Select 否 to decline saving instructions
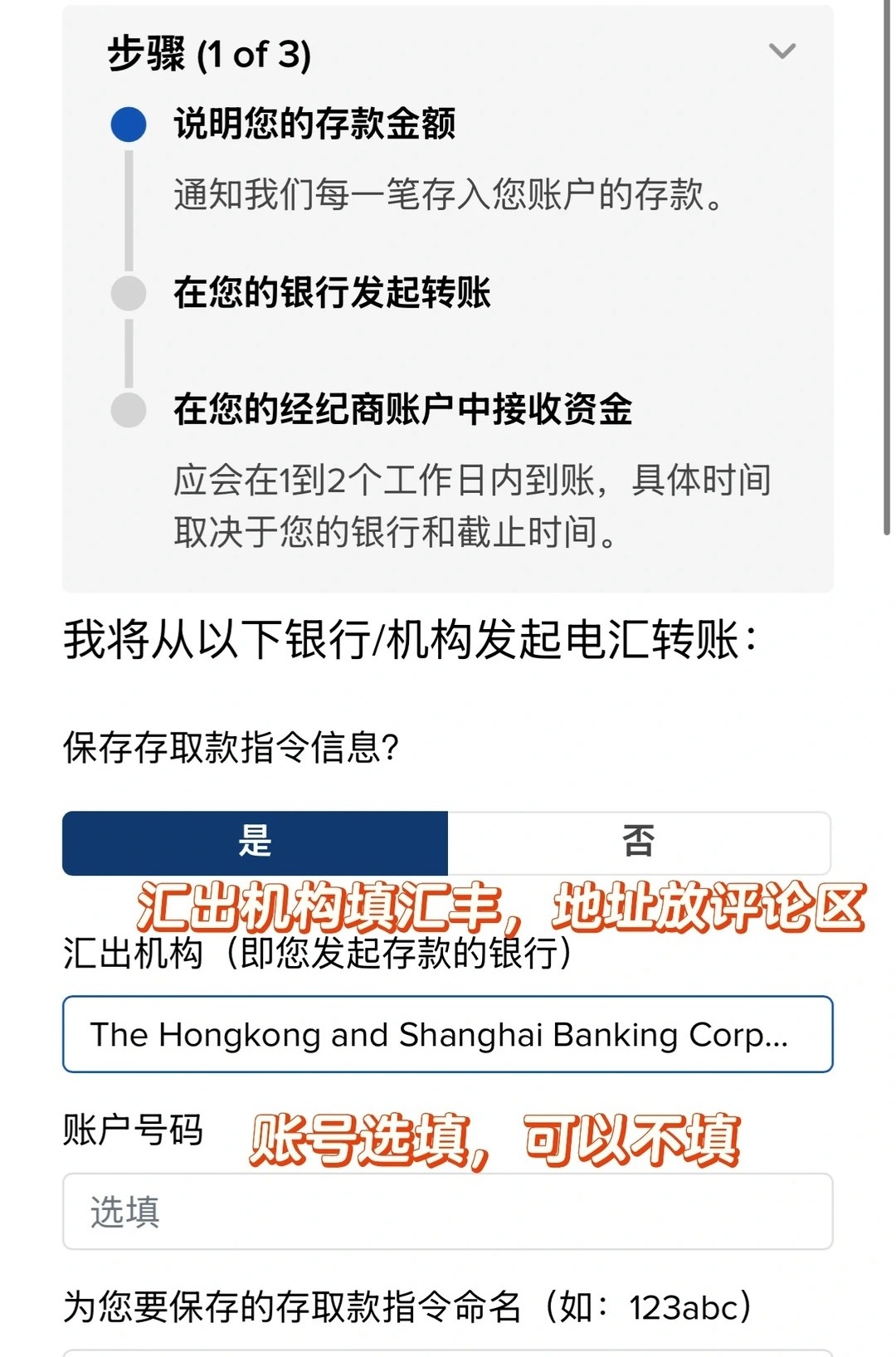This screenshot has width=896, height=1357. click(x=639, y=842)
